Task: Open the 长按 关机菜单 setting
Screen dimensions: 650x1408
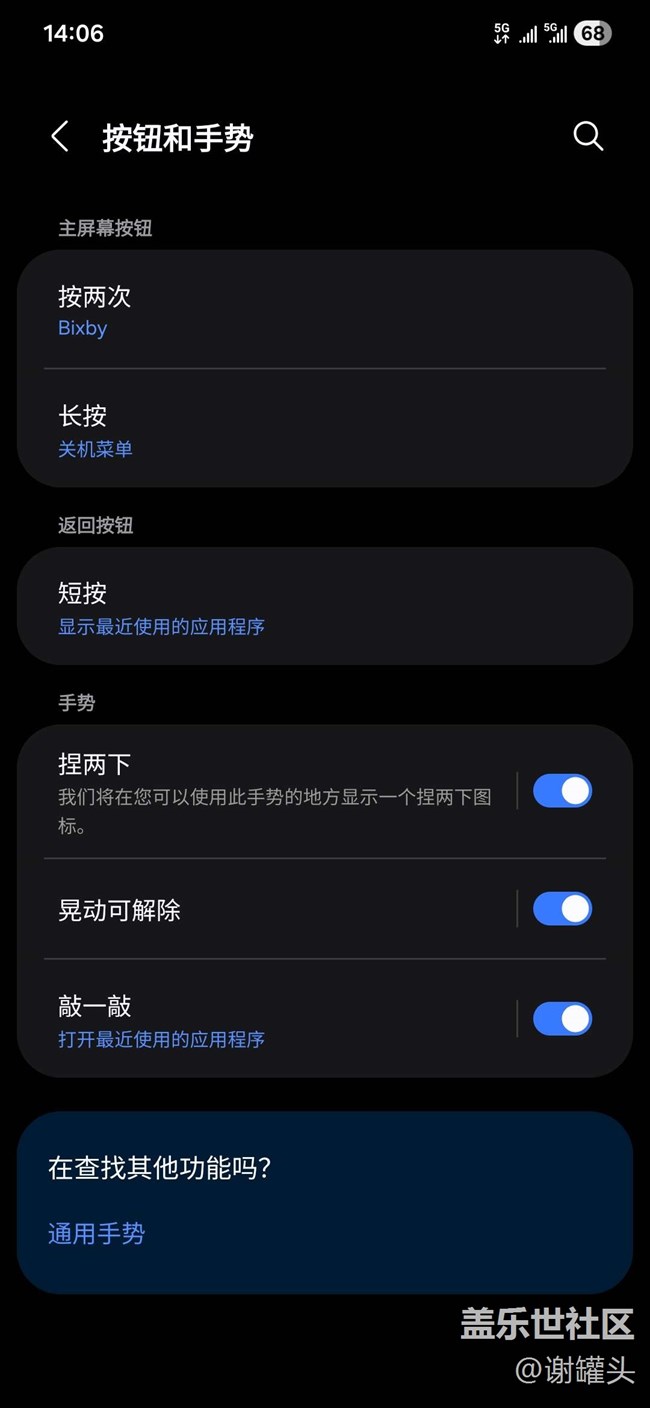Action: click(x=325, y=429)
